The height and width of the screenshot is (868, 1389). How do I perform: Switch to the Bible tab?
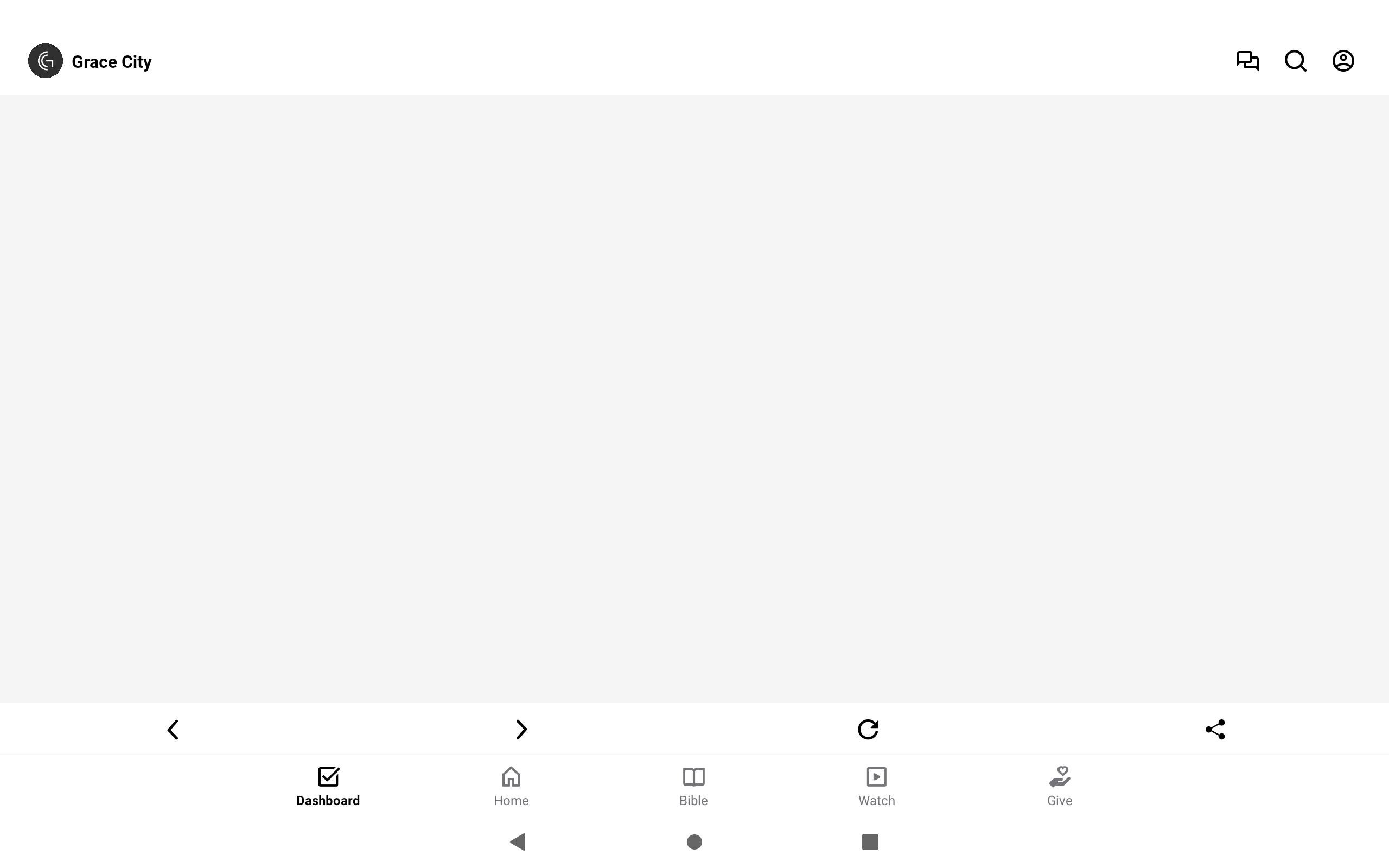point(693,787)
